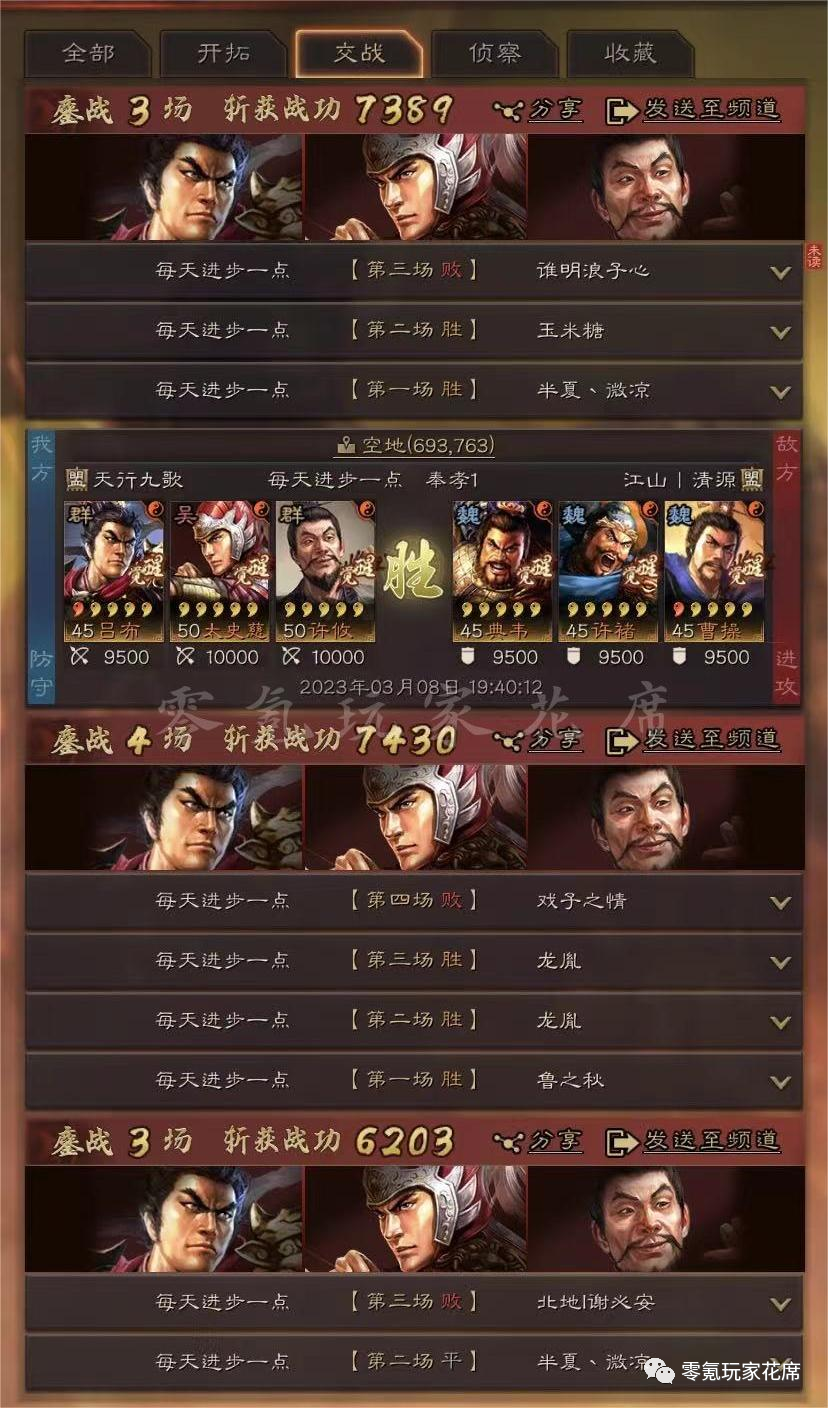Switch to the 全部 tab
Viewport: 828px width, 1408px height.
point(88,53)
